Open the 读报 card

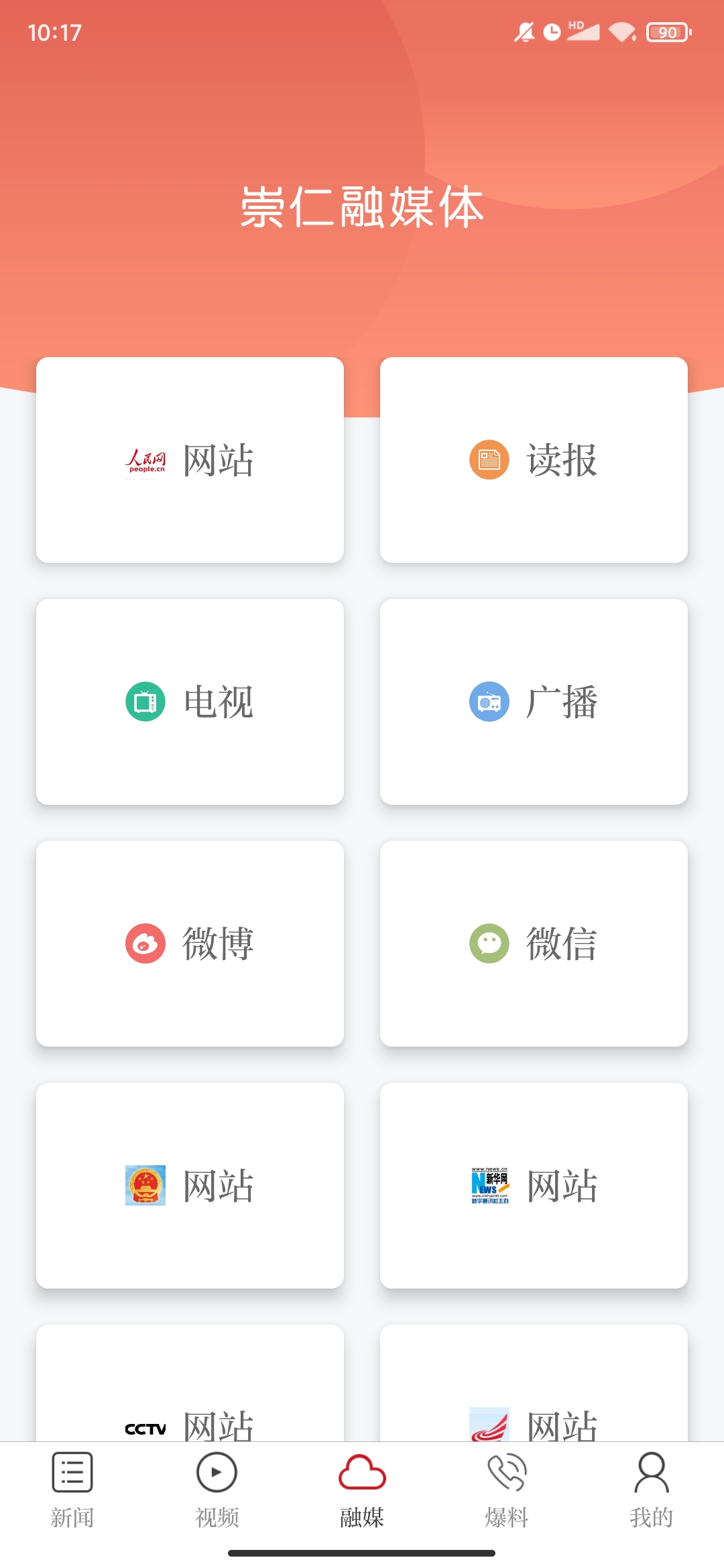pos(534,459)
